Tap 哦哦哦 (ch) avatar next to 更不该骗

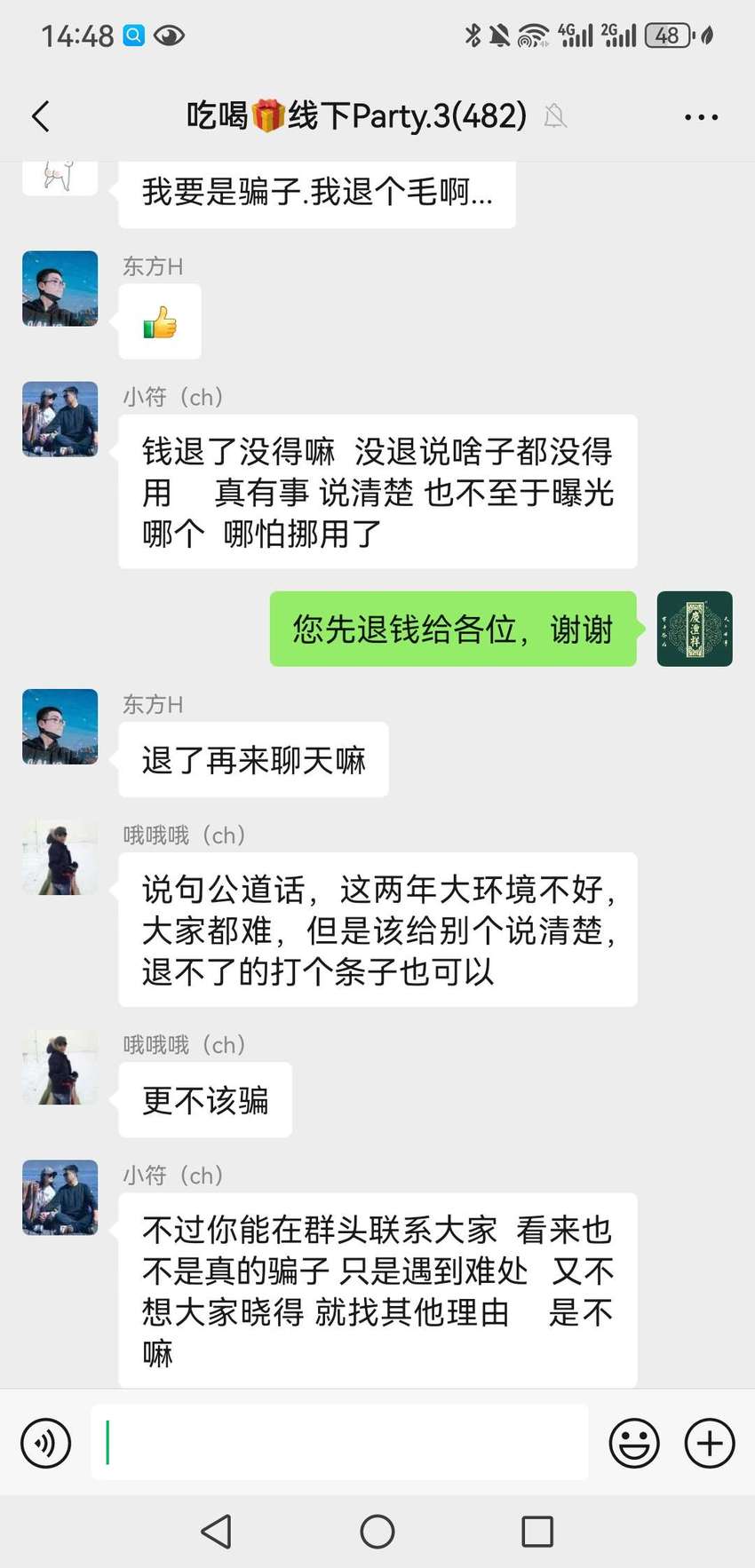click(x=60, y=1067)
